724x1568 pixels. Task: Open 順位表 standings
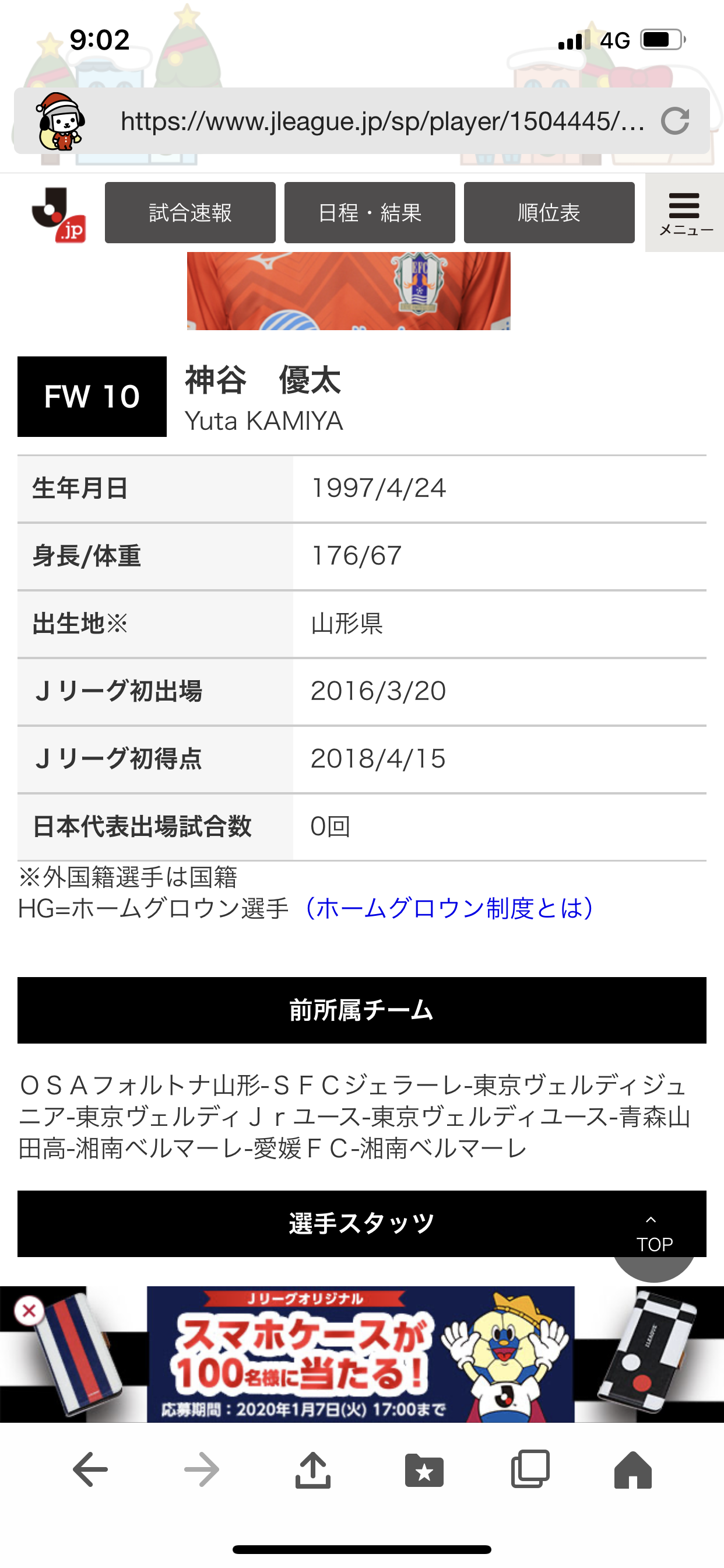coord(549,212)
